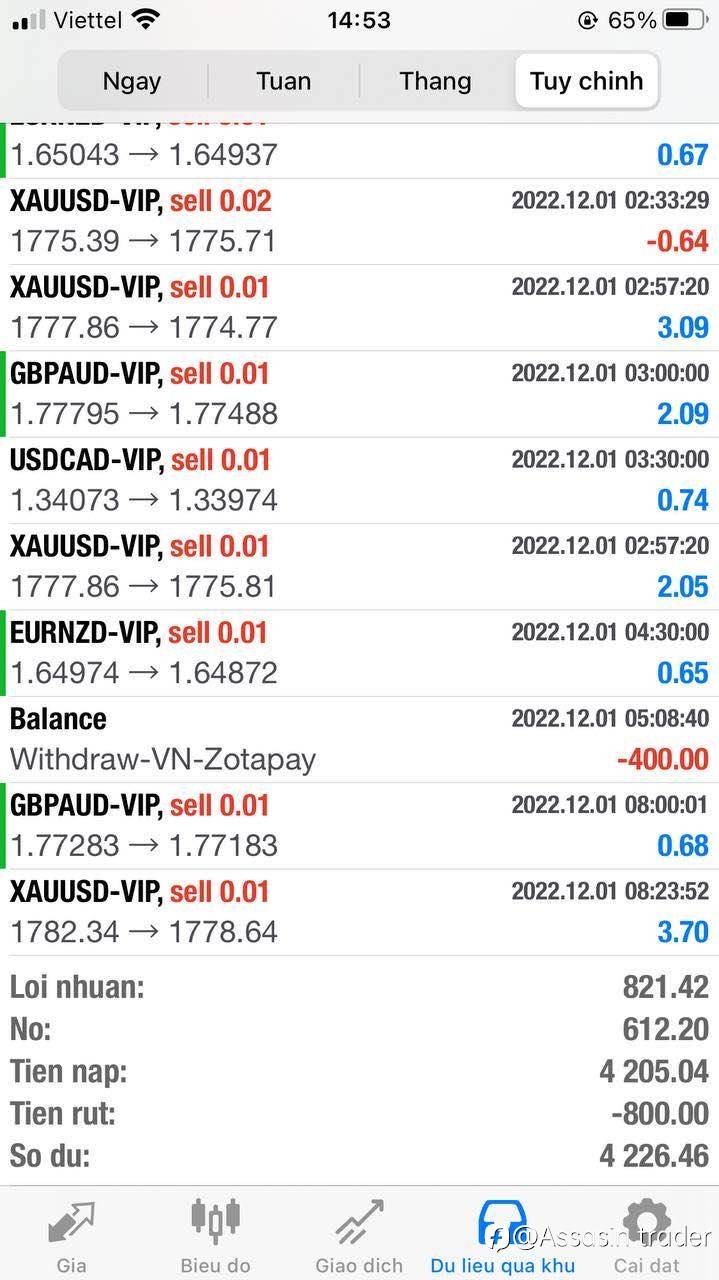
Task: Open the Giao dich trade tab
Action: [359, 1235]
